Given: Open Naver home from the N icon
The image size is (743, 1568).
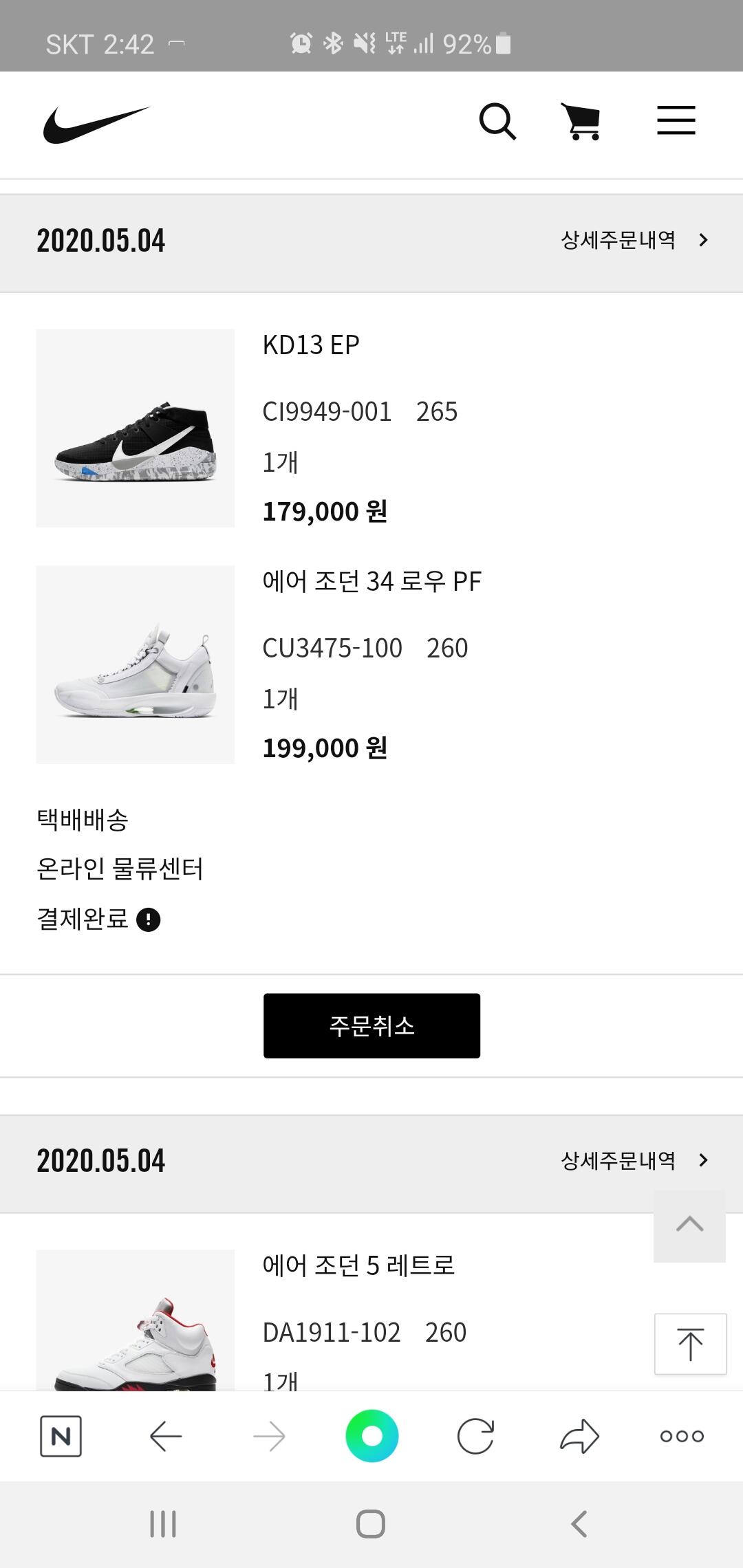Looking at the screenshot, I should [61, 1436].
